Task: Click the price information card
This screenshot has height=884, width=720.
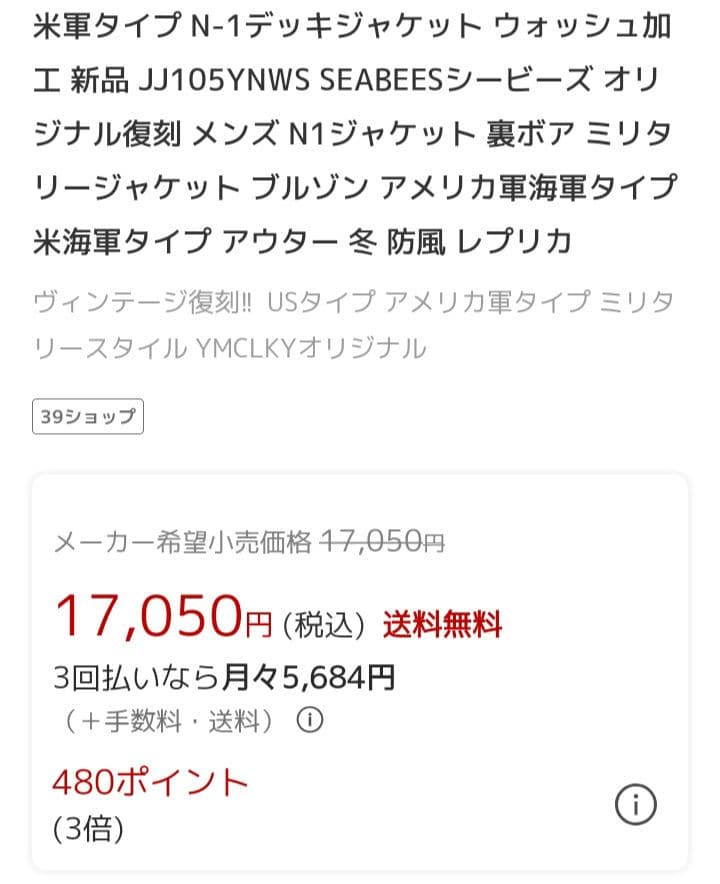Action: pyautogui.click(x=360, y=680)
